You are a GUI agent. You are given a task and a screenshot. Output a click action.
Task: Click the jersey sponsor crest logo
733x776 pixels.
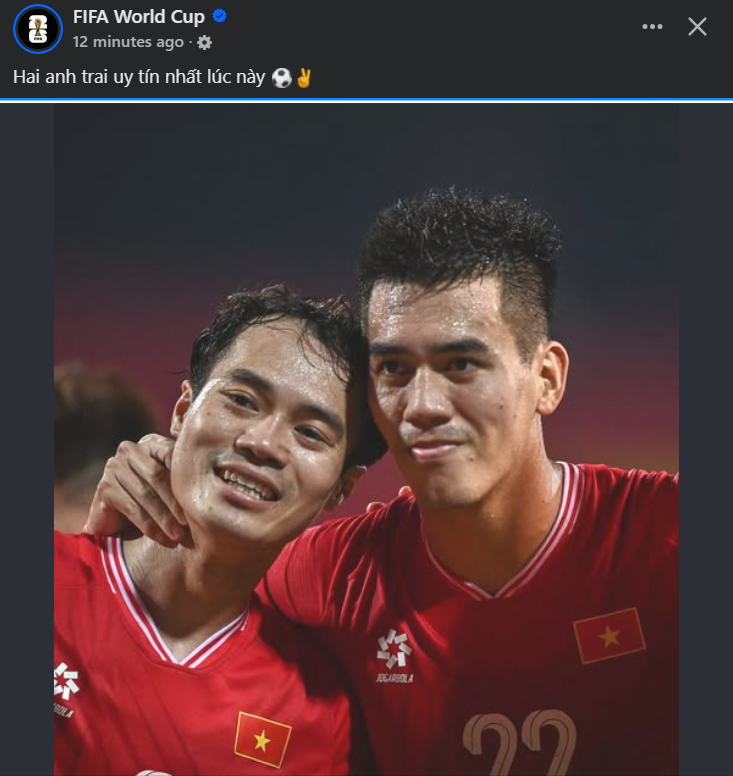(x=394, y=644)
